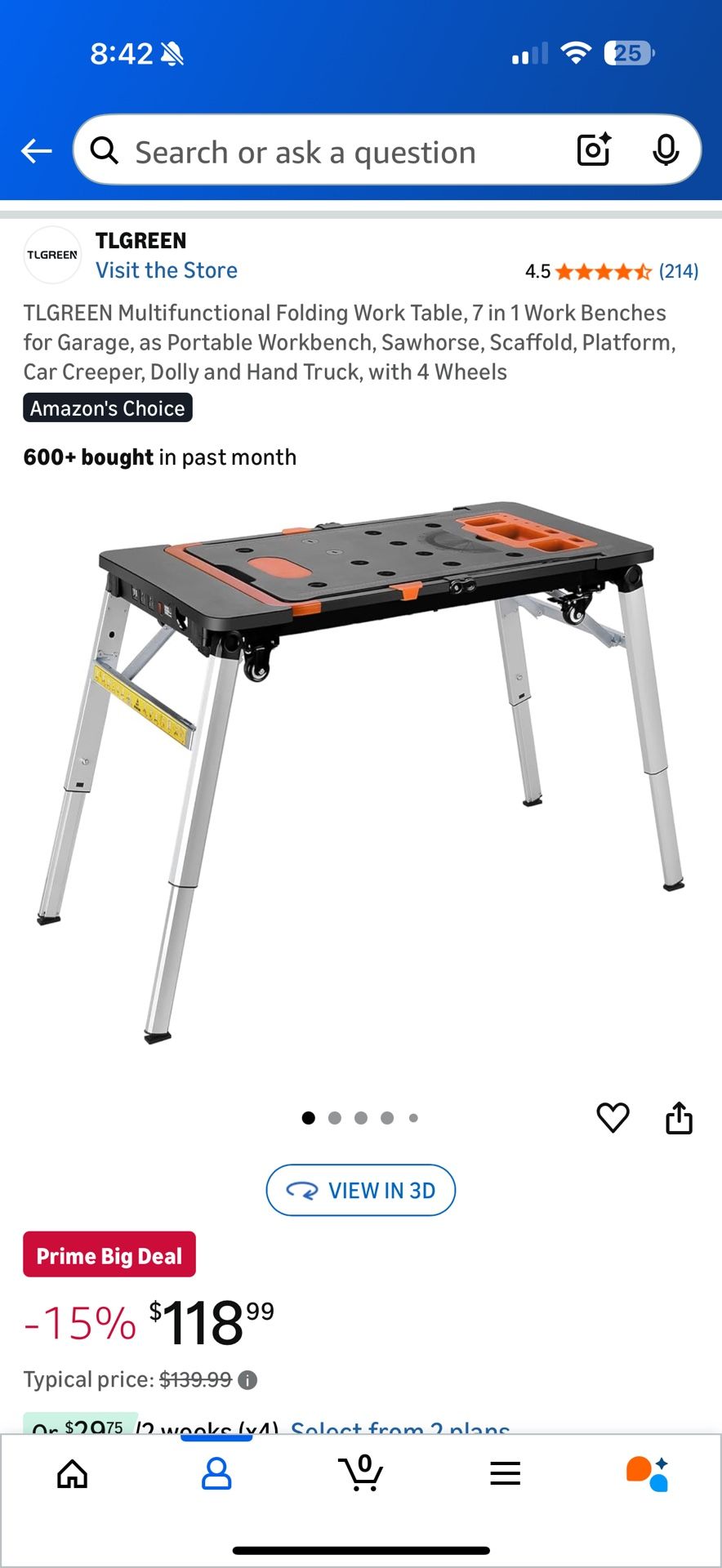The image size is (722, 1568).
Task: View the work table in 3D
Action: pyautogui.click(x=360, y=1190)
